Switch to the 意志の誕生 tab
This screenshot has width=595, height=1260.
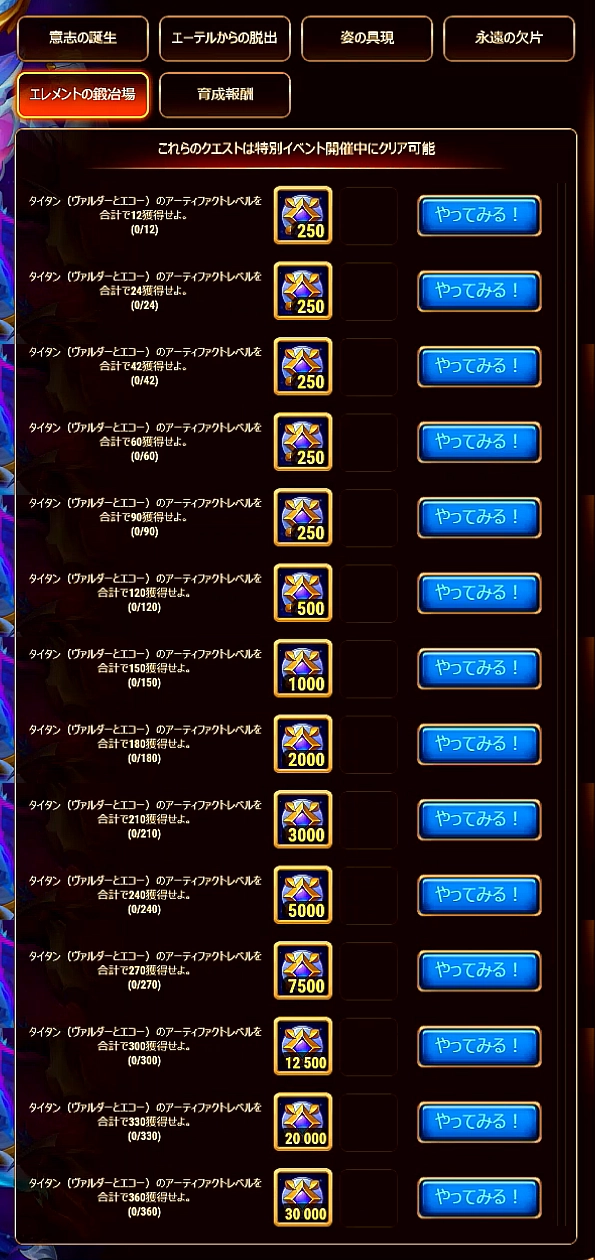[x=83, y=39]
